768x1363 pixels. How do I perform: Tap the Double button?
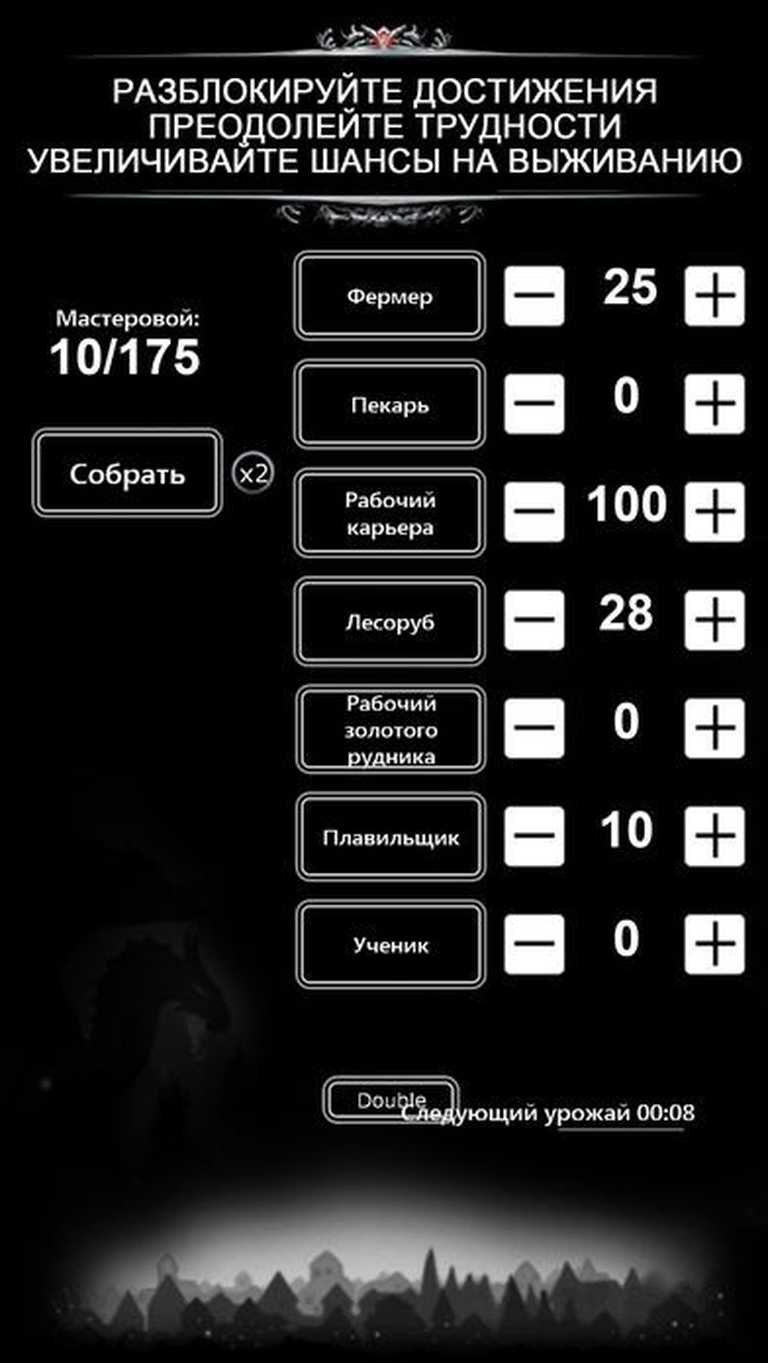coord(390,1100)
